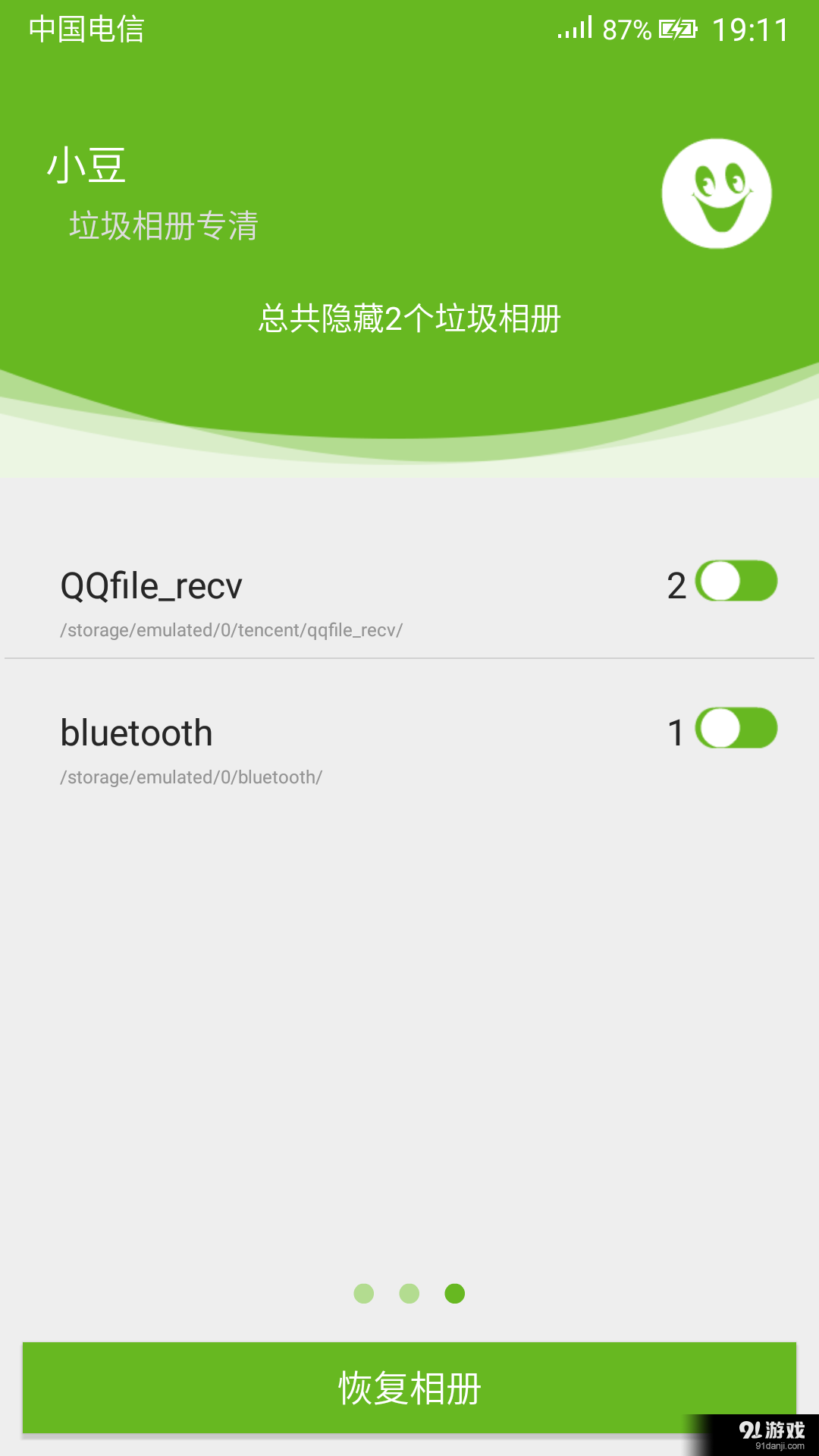Toggle the bluetooth album switch
This screenshot has width=819, height=1456.
pyautogui.click(x=736, y=728)
